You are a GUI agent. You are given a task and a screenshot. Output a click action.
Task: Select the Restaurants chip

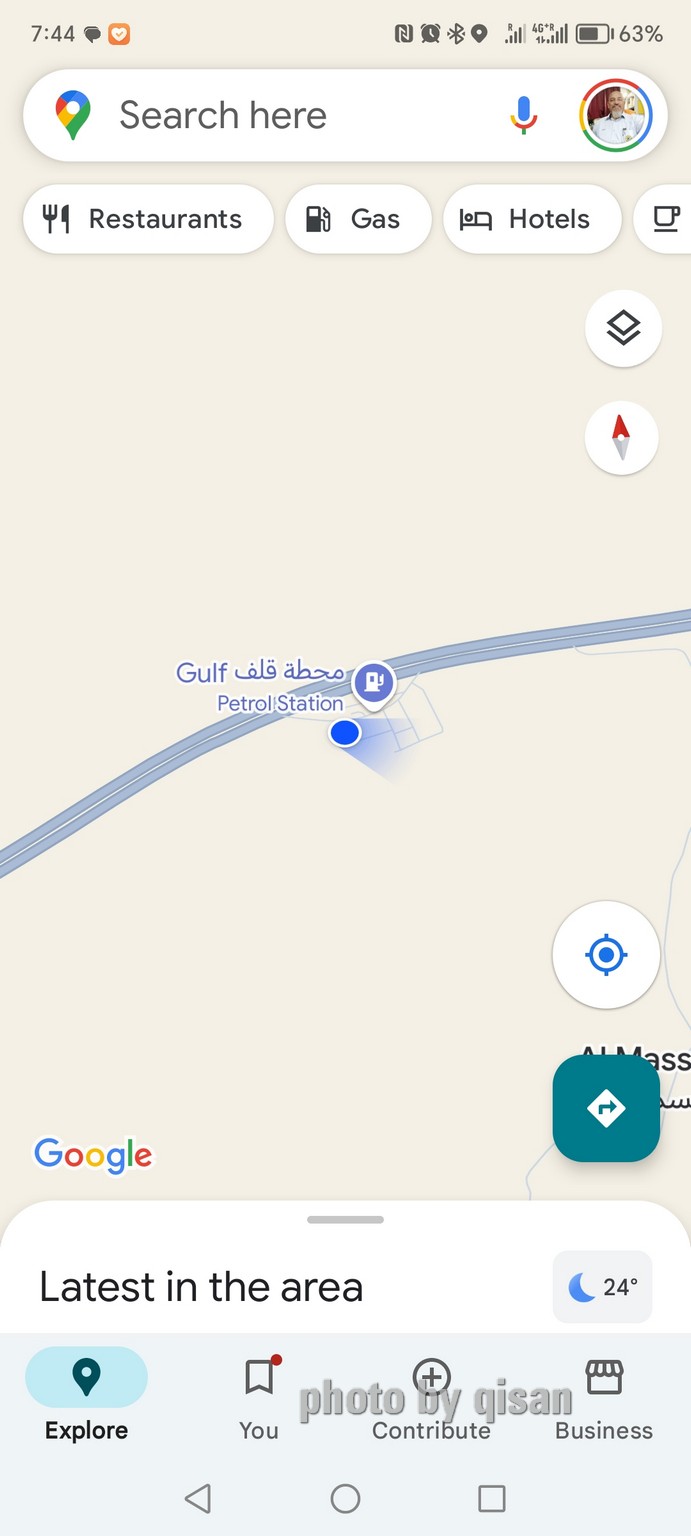pyautogui.click(x=148, y=219)
